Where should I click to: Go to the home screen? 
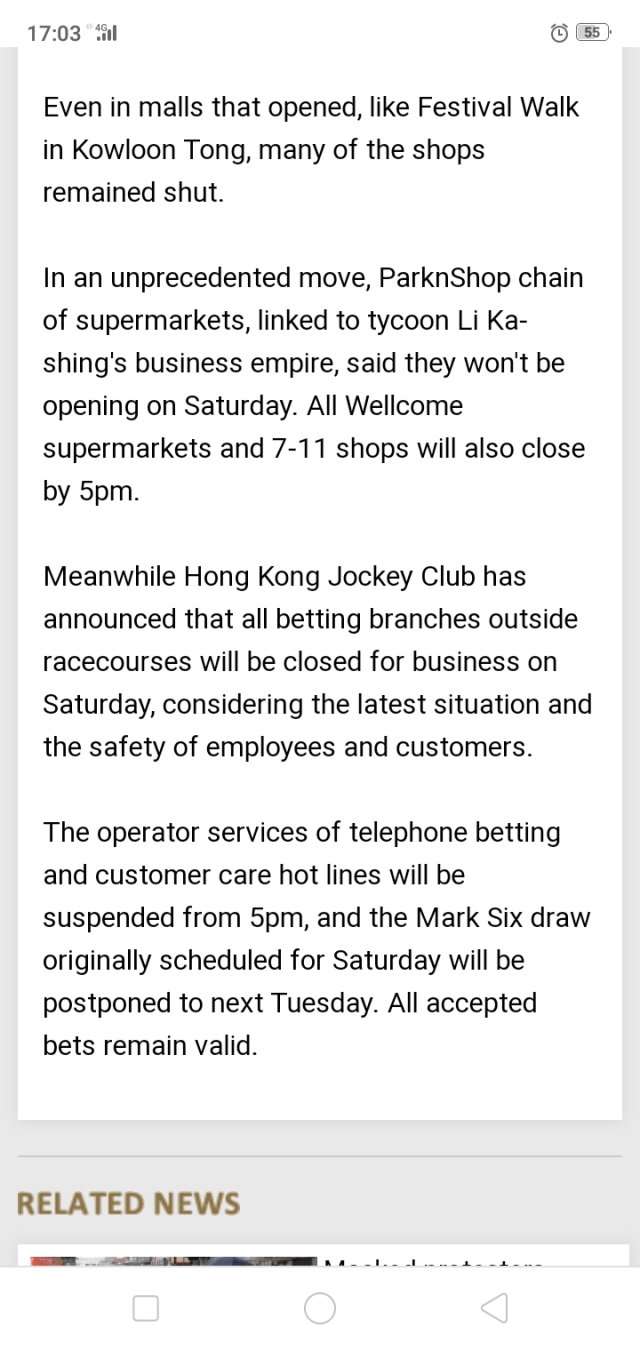point(320,1308)
